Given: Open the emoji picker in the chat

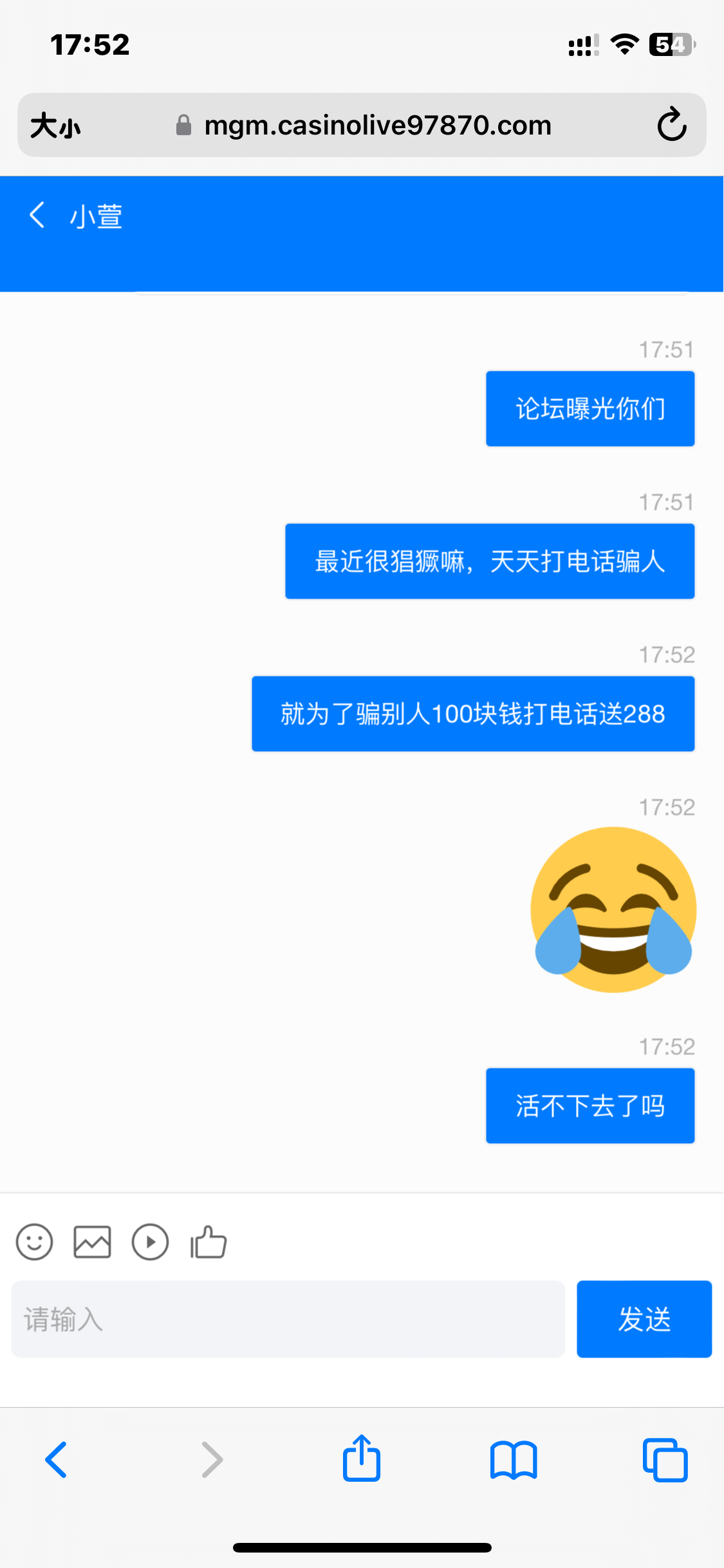Looking at the screenshot, I should (34, 1242).
